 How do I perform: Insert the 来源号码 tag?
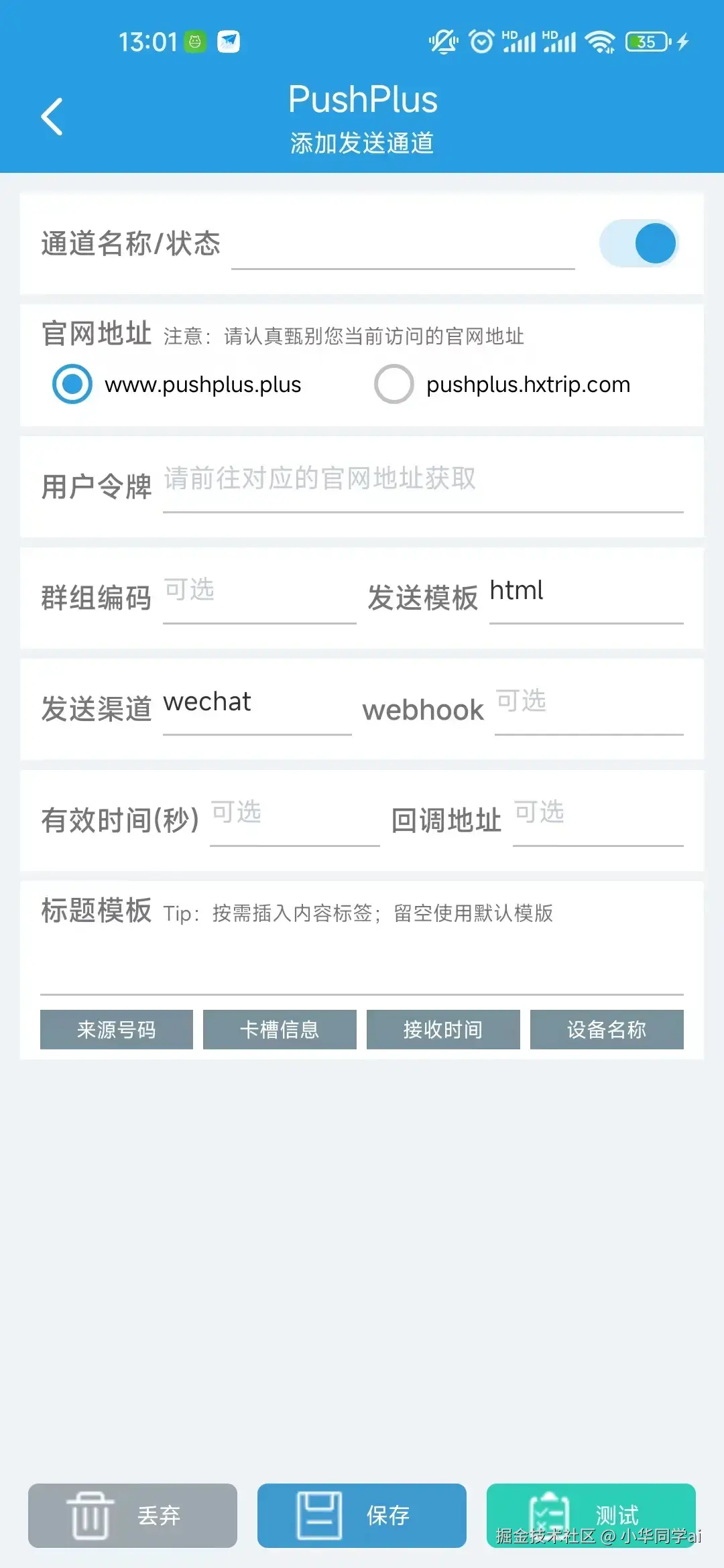click(117, 1029)
